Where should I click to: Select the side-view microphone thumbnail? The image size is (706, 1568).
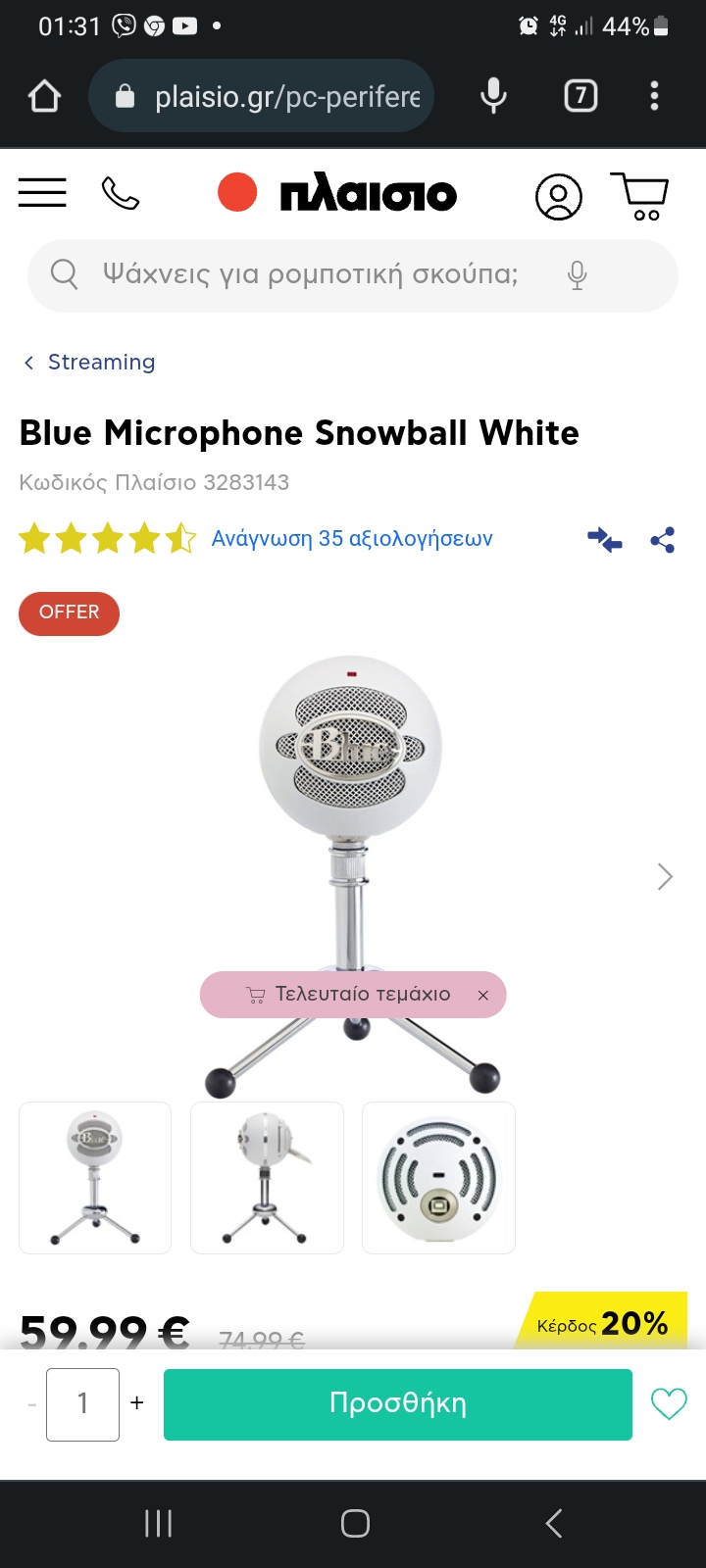(x=267, y=1177)
